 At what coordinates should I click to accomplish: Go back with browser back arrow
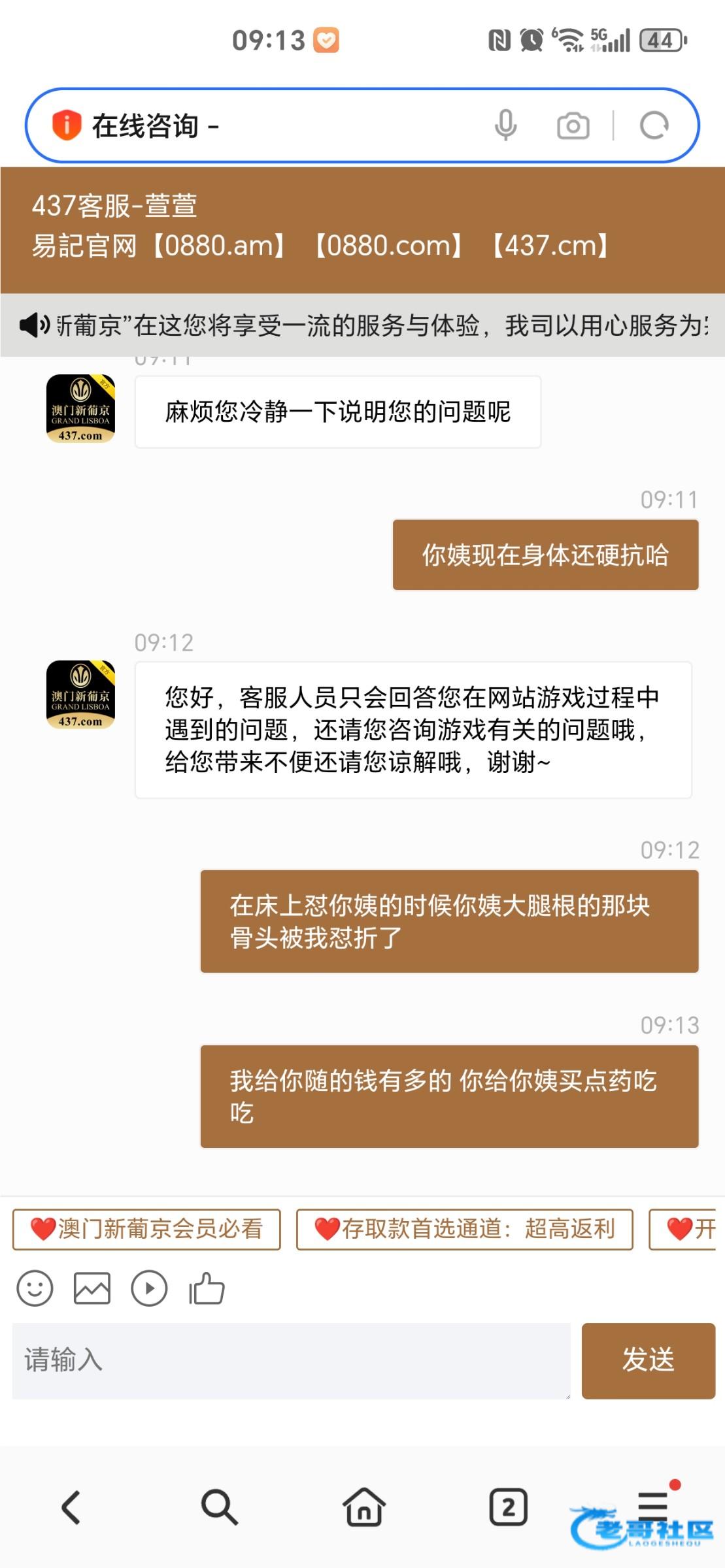tap(71, 1507)
